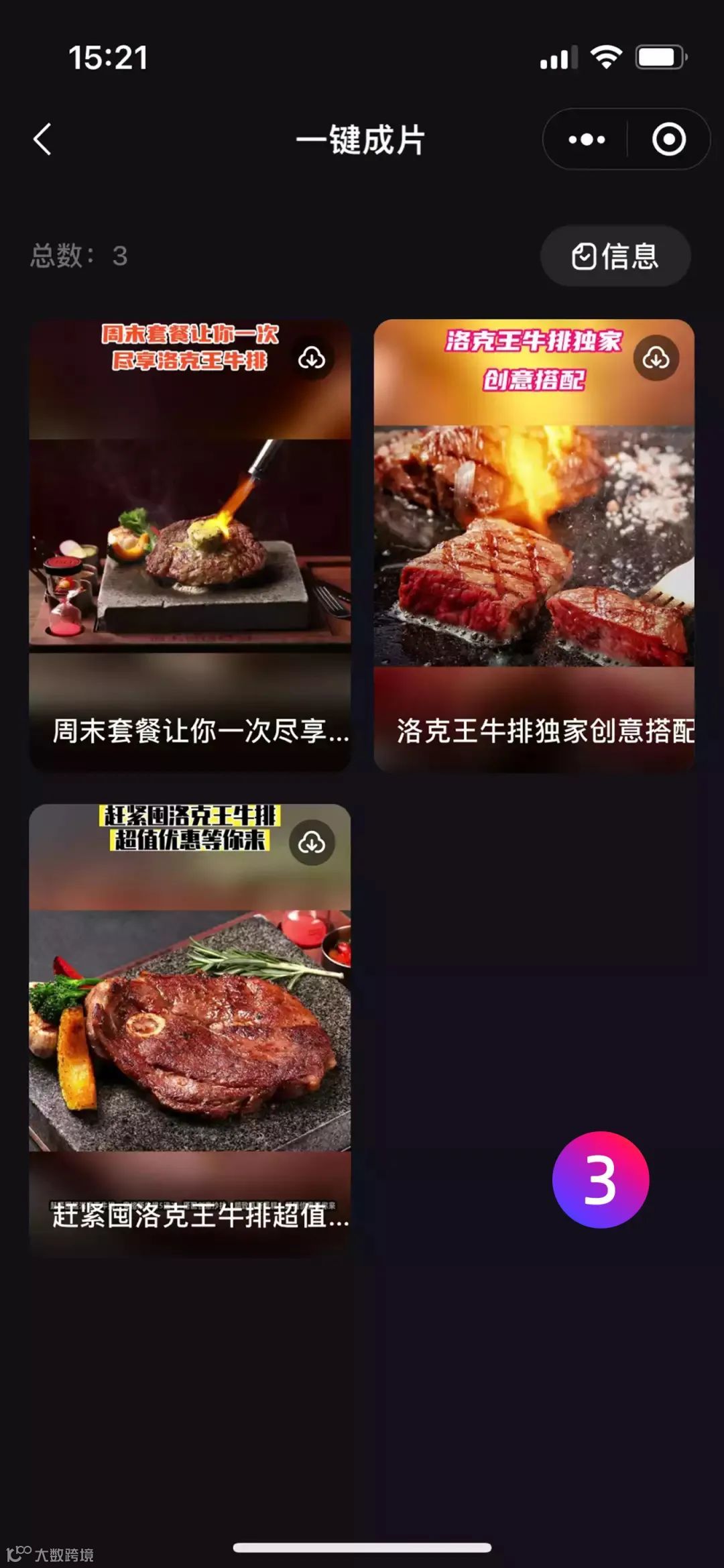The width and height of the screenshot is (724, 1568).
Task: Tap the clipboard icon inside 信息 button
Action: tap(585, 256)
